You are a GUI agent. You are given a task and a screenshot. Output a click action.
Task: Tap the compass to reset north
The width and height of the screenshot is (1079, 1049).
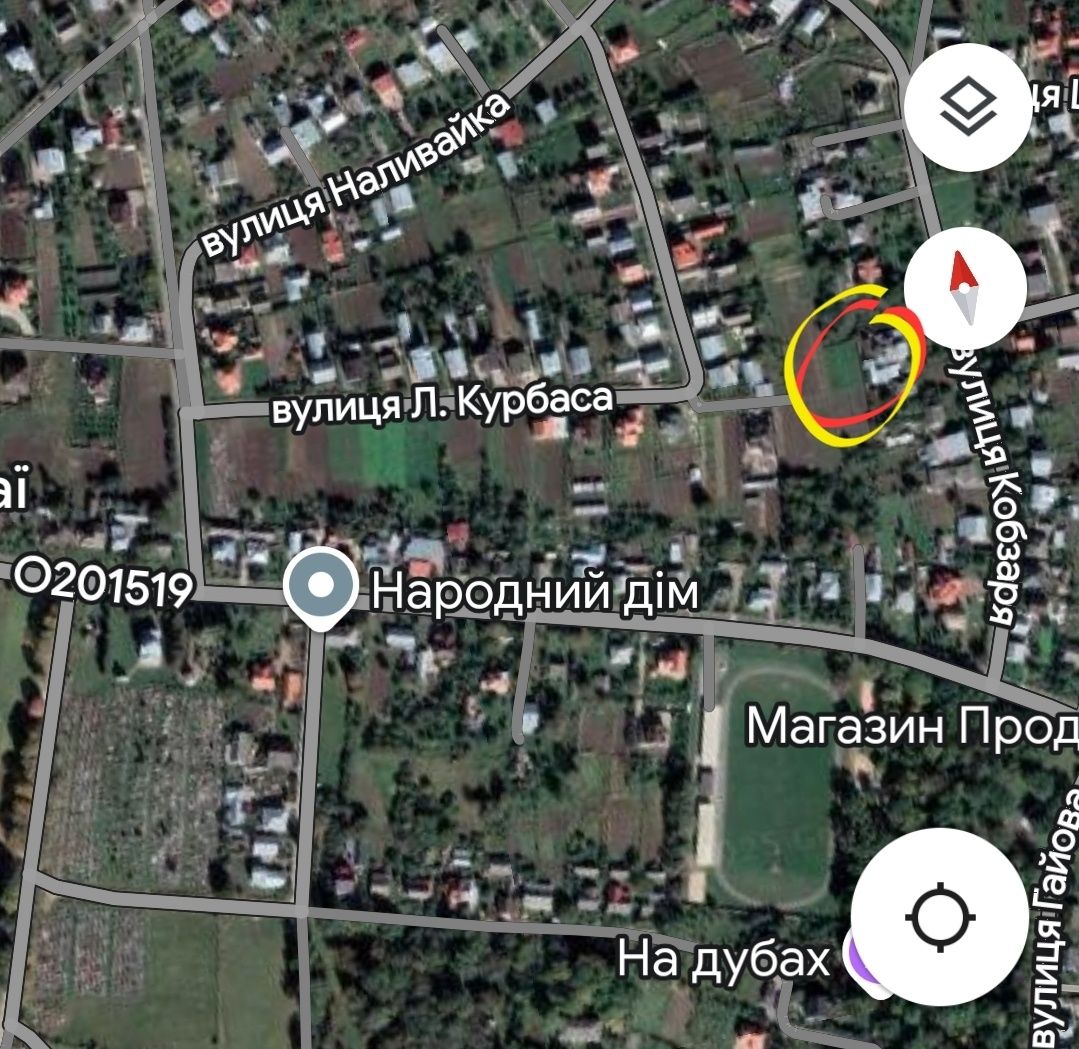coord(964,287)
